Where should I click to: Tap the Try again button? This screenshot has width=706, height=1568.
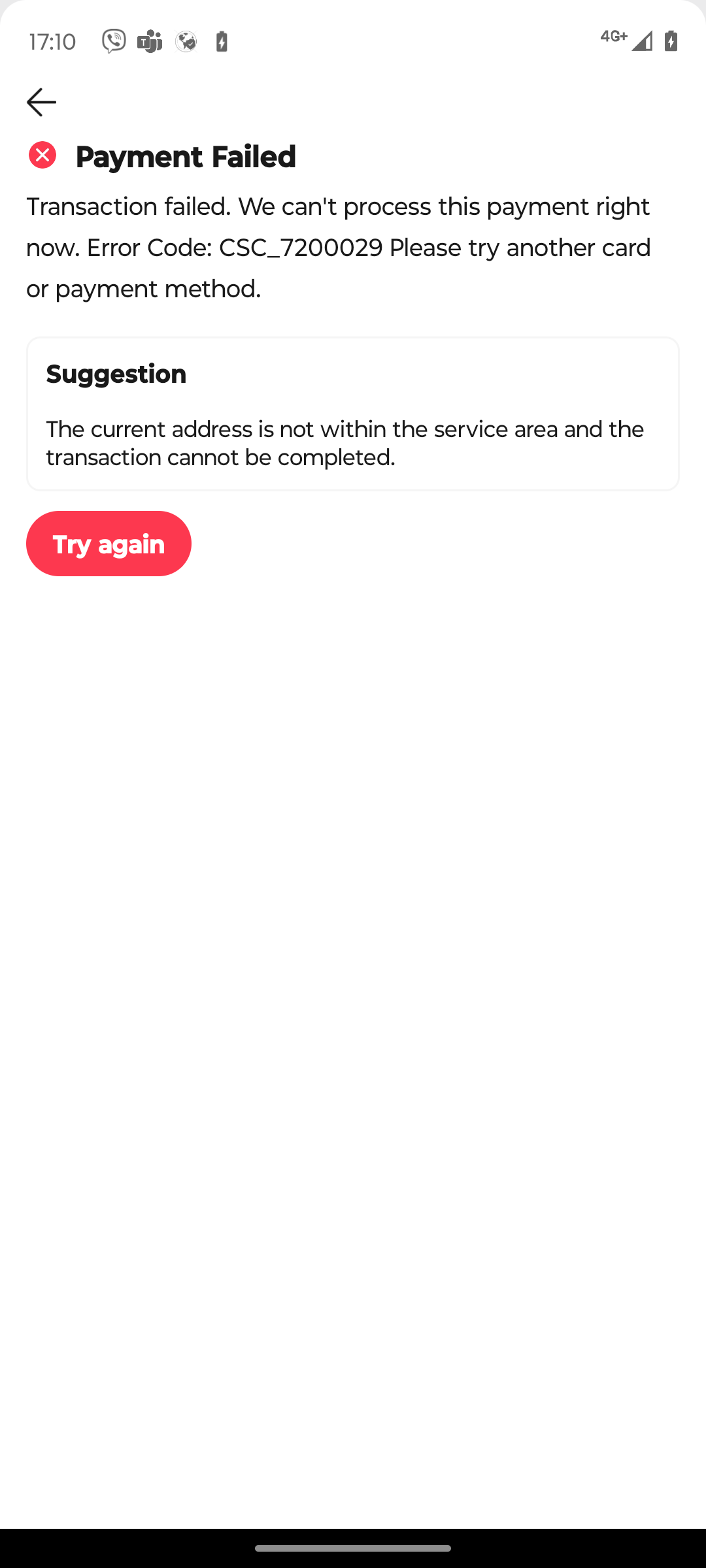(x=109, y=544)
